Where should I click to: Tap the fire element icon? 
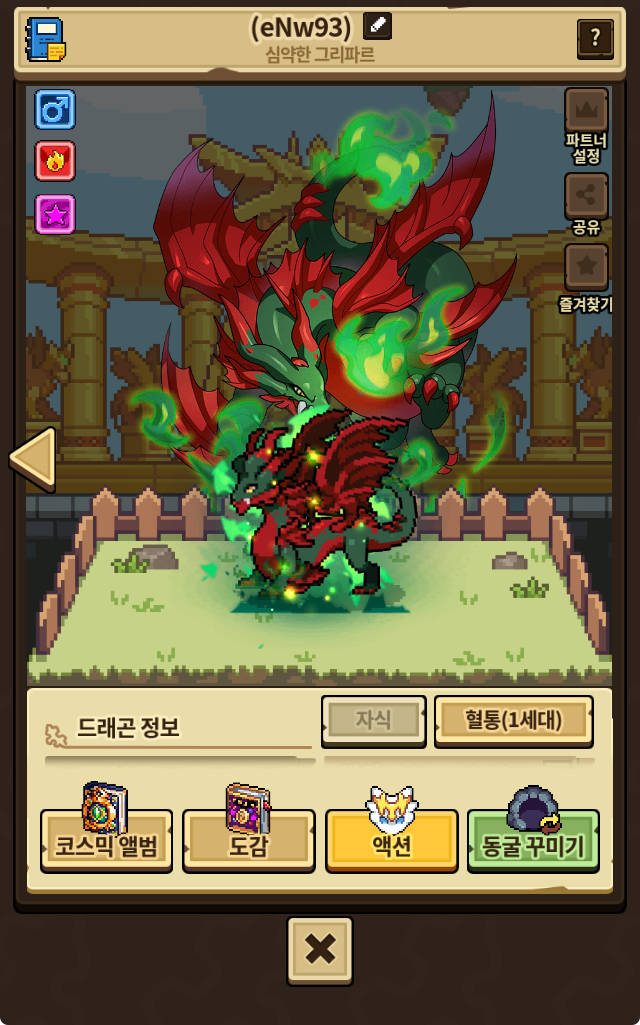tap(55, 161)
